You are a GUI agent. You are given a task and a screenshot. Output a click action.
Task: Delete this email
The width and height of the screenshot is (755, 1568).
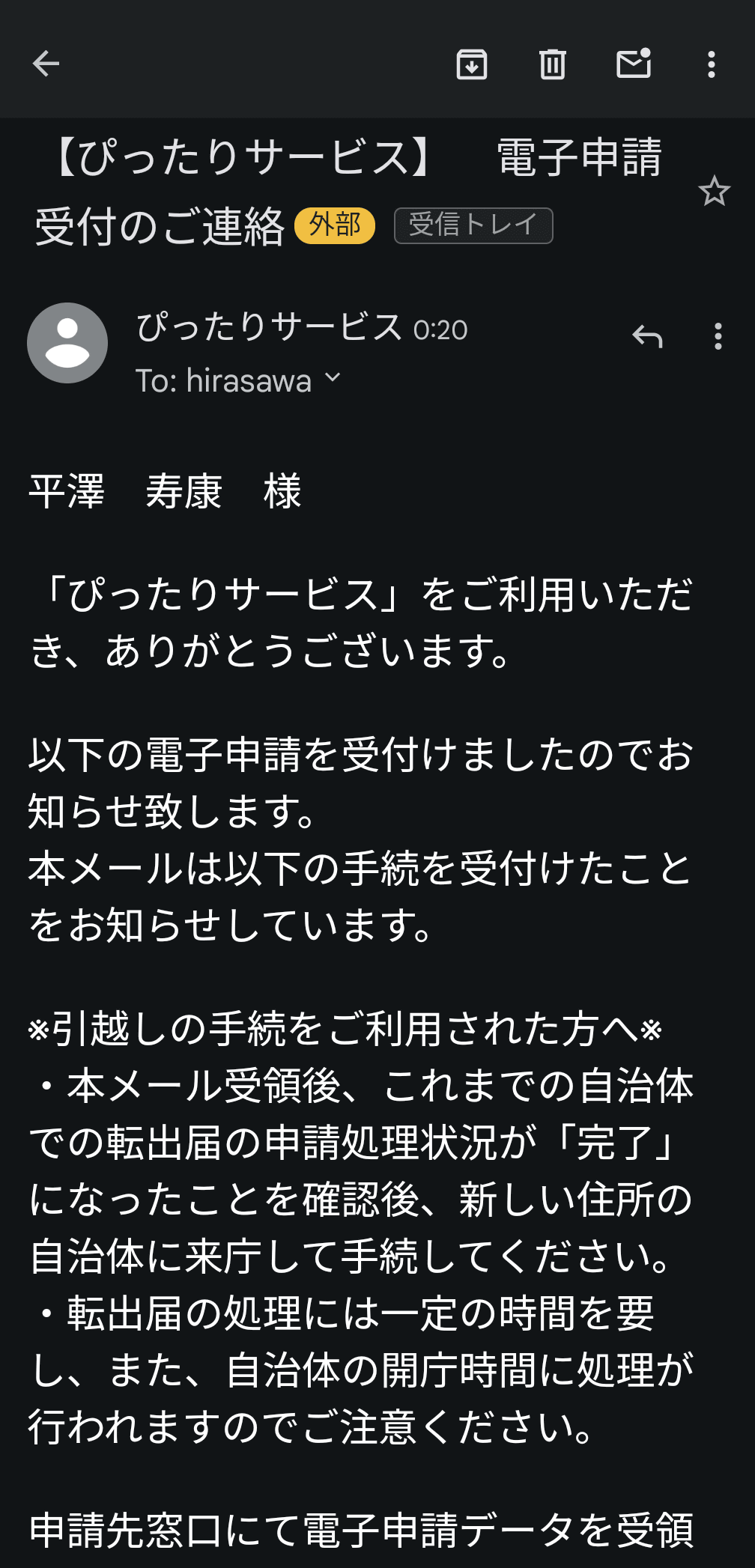coord(552,64)
